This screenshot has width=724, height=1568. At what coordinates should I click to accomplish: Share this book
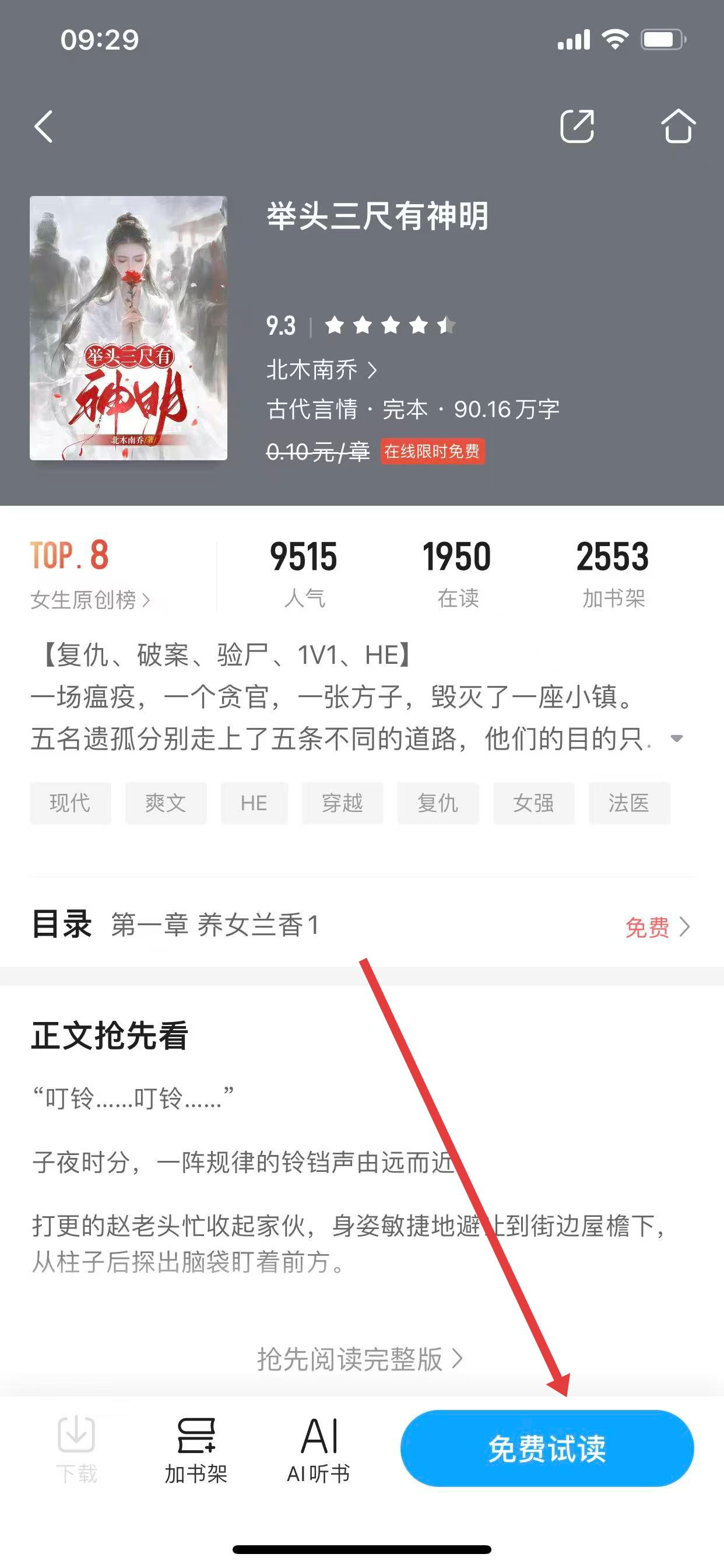pos(576,127)
